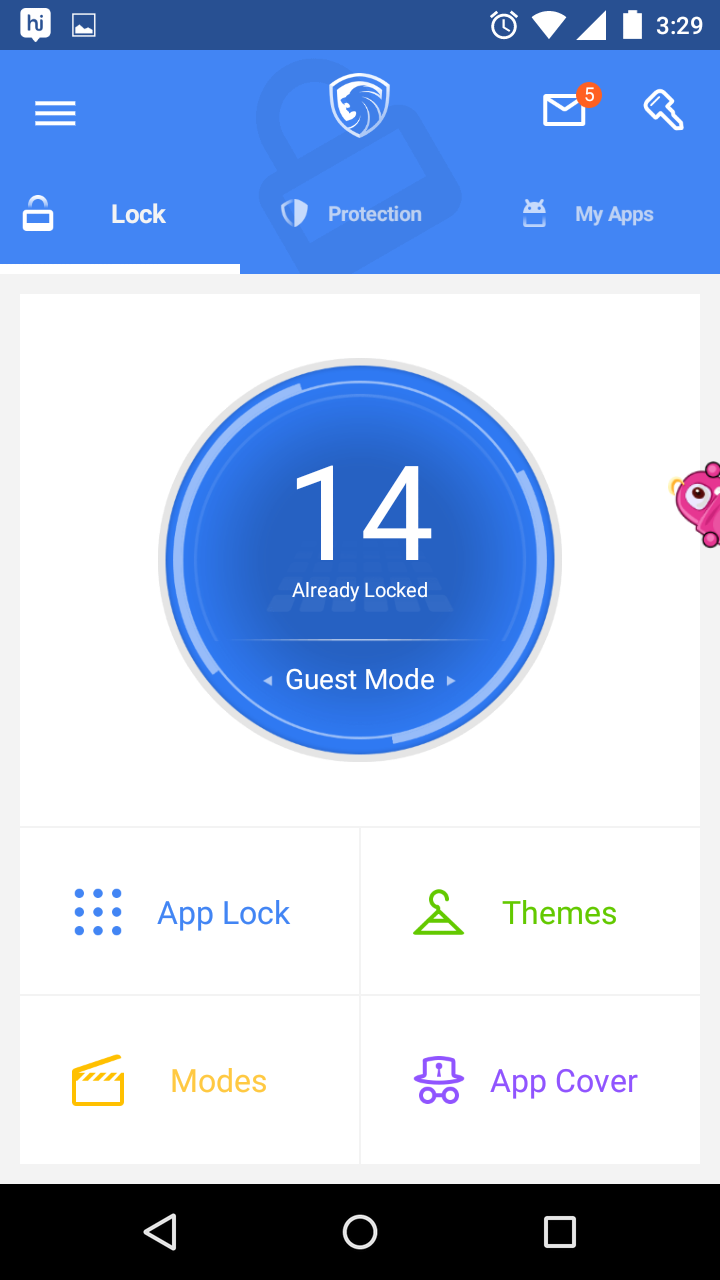This screenshot has height=1280, width=720.
Task: Open App Lock
Action: coord(190,912)
